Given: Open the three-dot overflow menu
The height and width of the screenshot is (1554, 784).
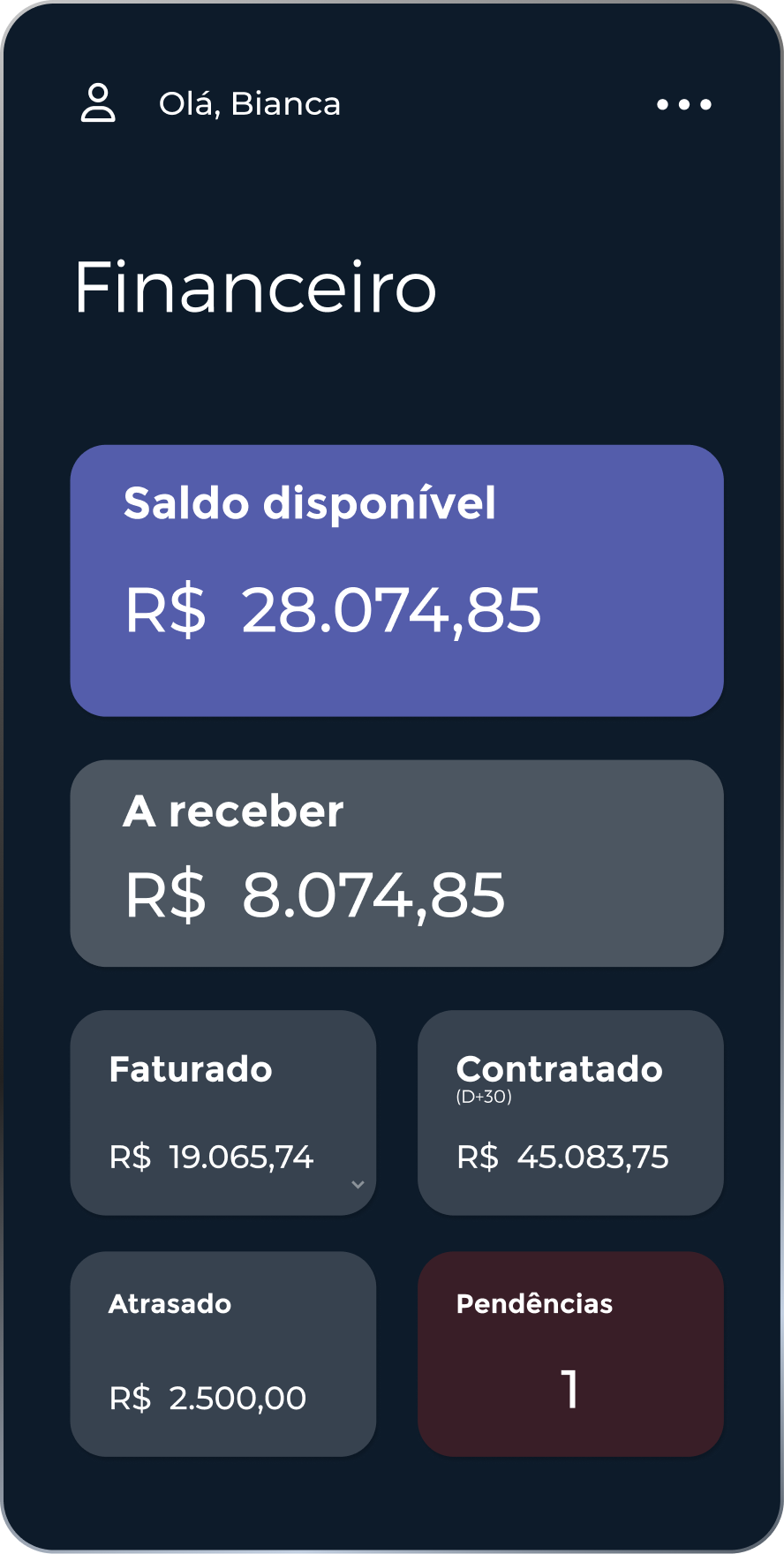Looking at the screenshot, I should (684, 104).
